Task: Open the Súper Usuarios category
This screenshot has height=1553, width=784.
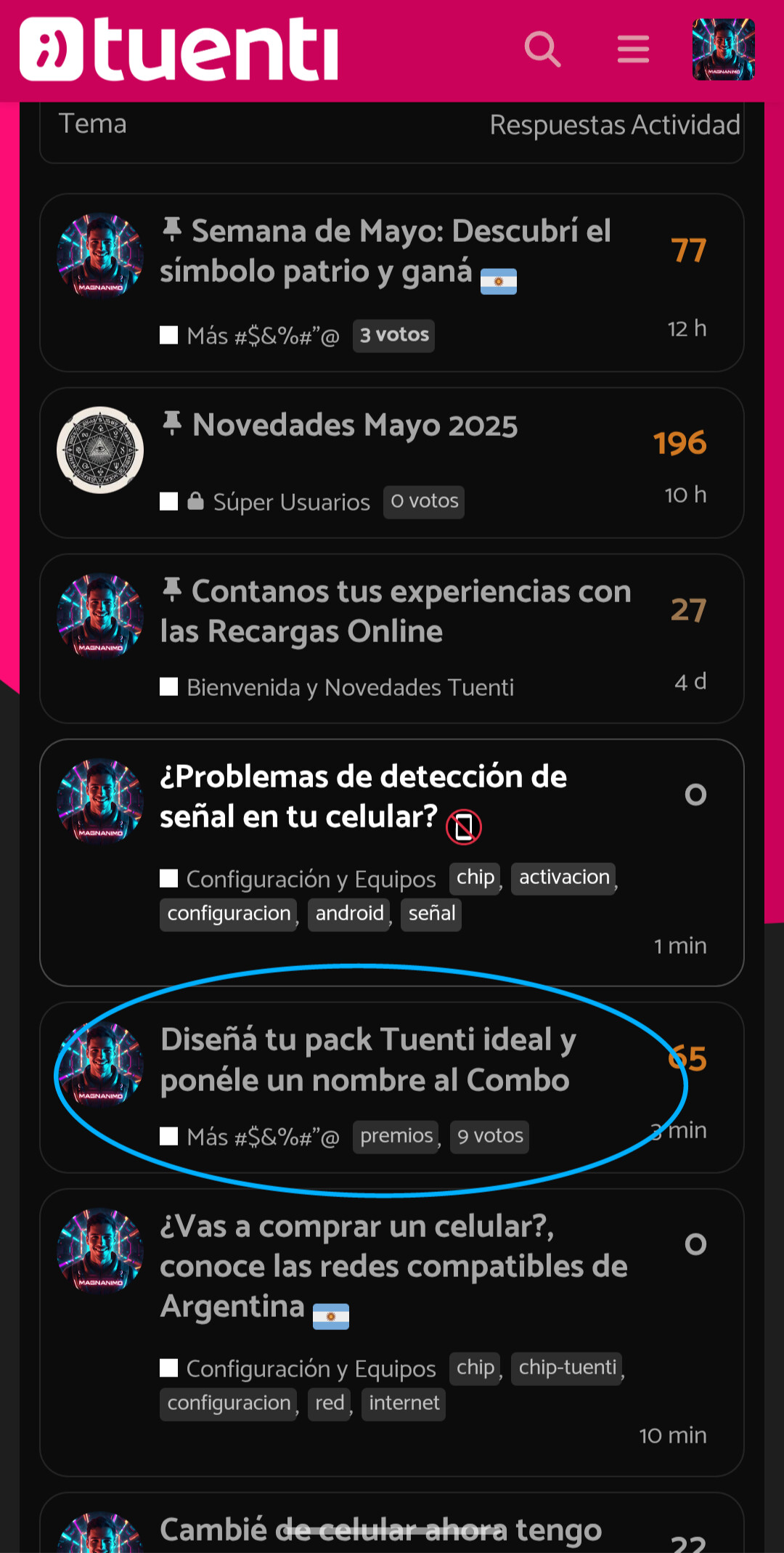Action: 291,502
